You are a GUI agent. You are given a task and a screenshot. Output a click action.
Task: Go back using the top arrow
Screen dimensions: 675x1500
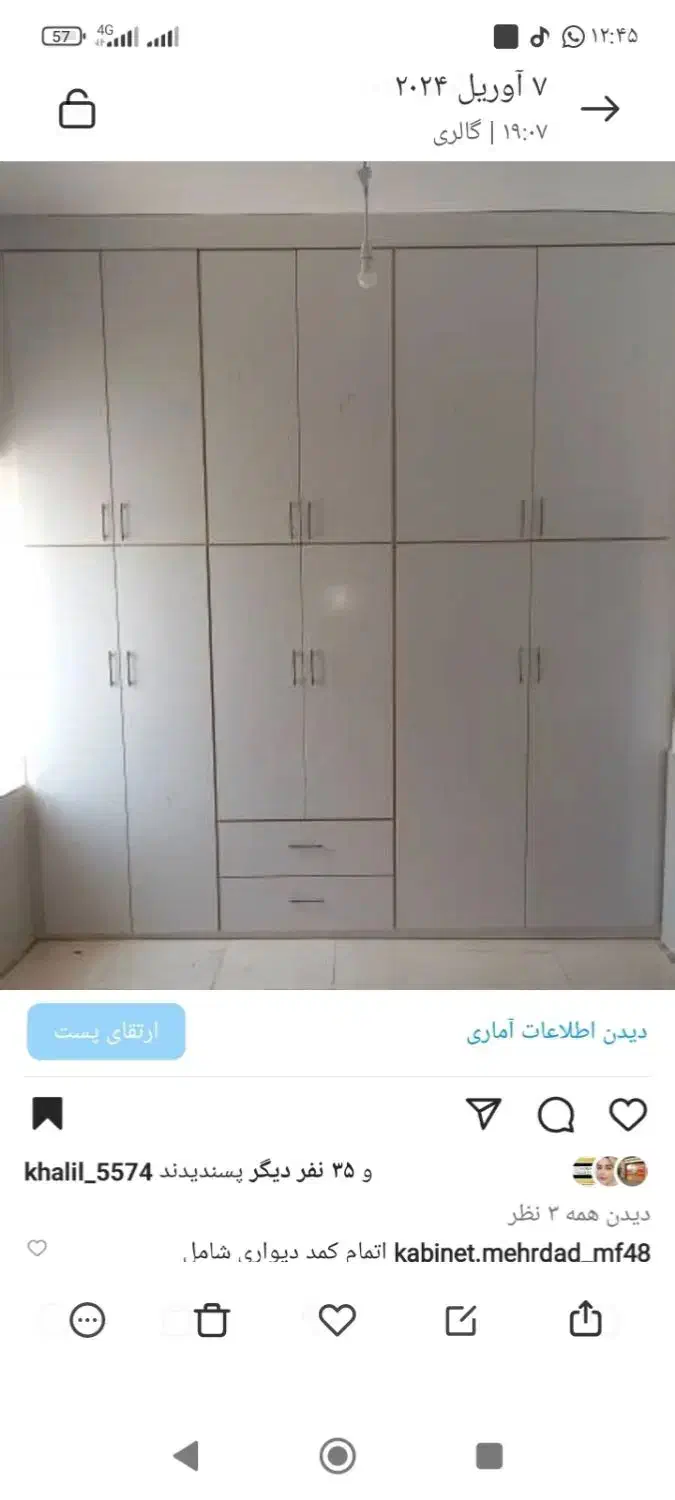pyautogui.click(x=600, y=109)
